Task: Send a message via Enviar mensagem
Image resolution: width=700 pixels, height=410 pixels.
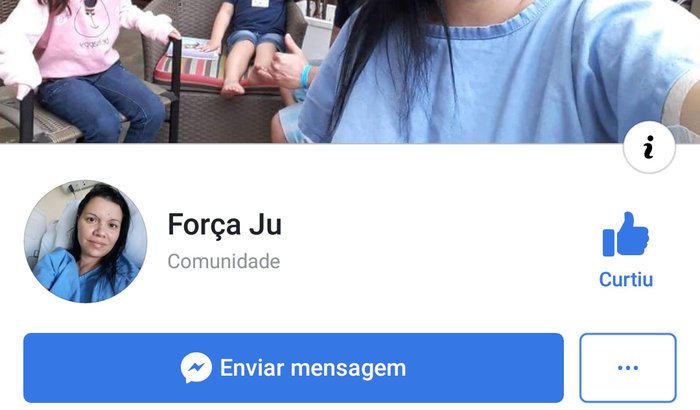Action: tap(293, 368)
